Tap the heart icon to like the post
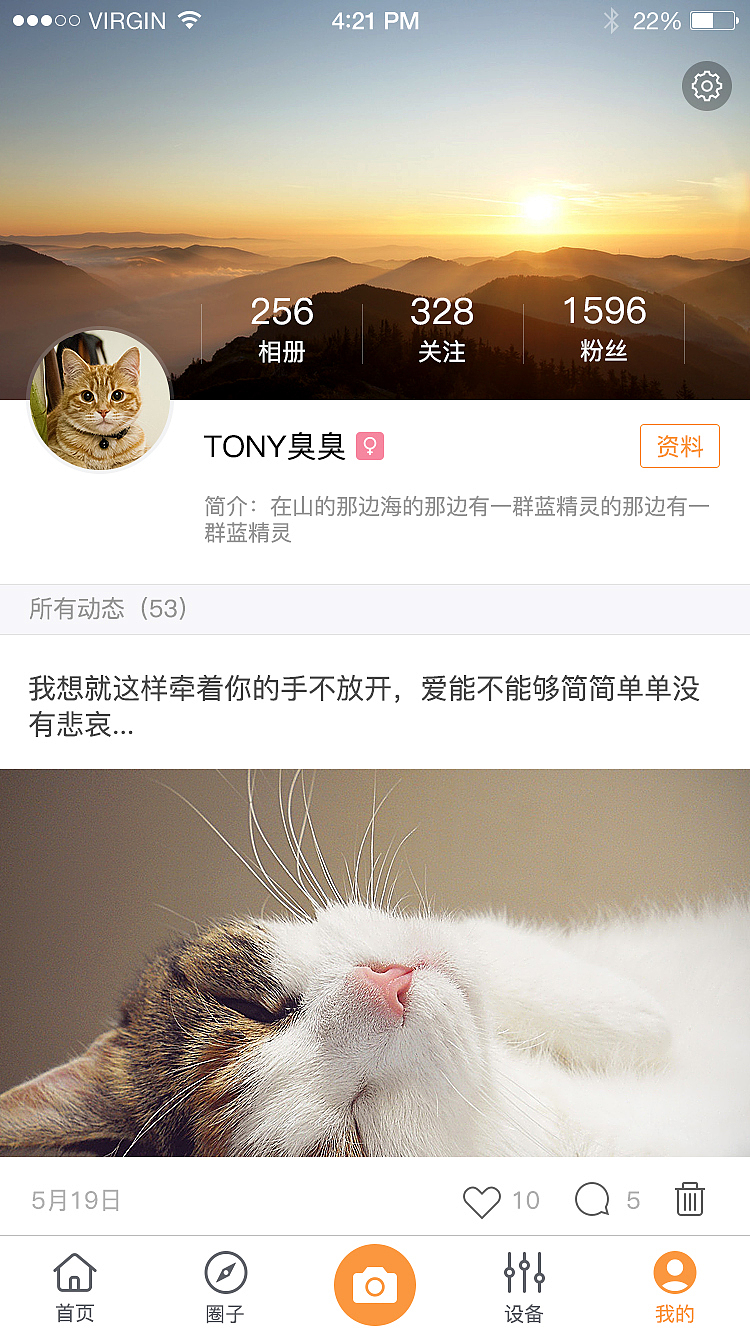 coord(483,1199)
